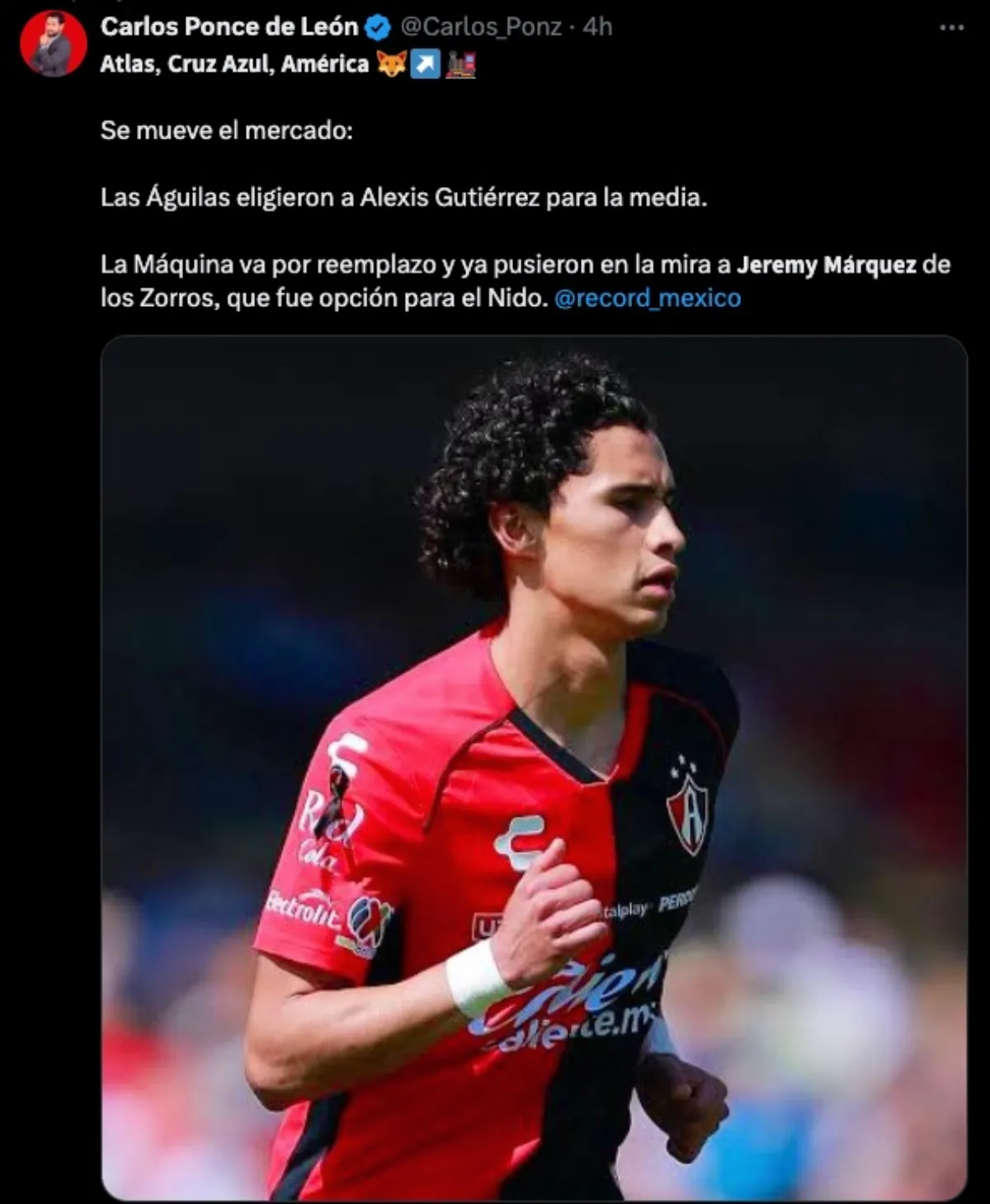Open the tweet's three-dot overflow menu
Image resolution: width=990 pixels, height=1204 pixels.
pyautogui.click(x=951, y=27)
